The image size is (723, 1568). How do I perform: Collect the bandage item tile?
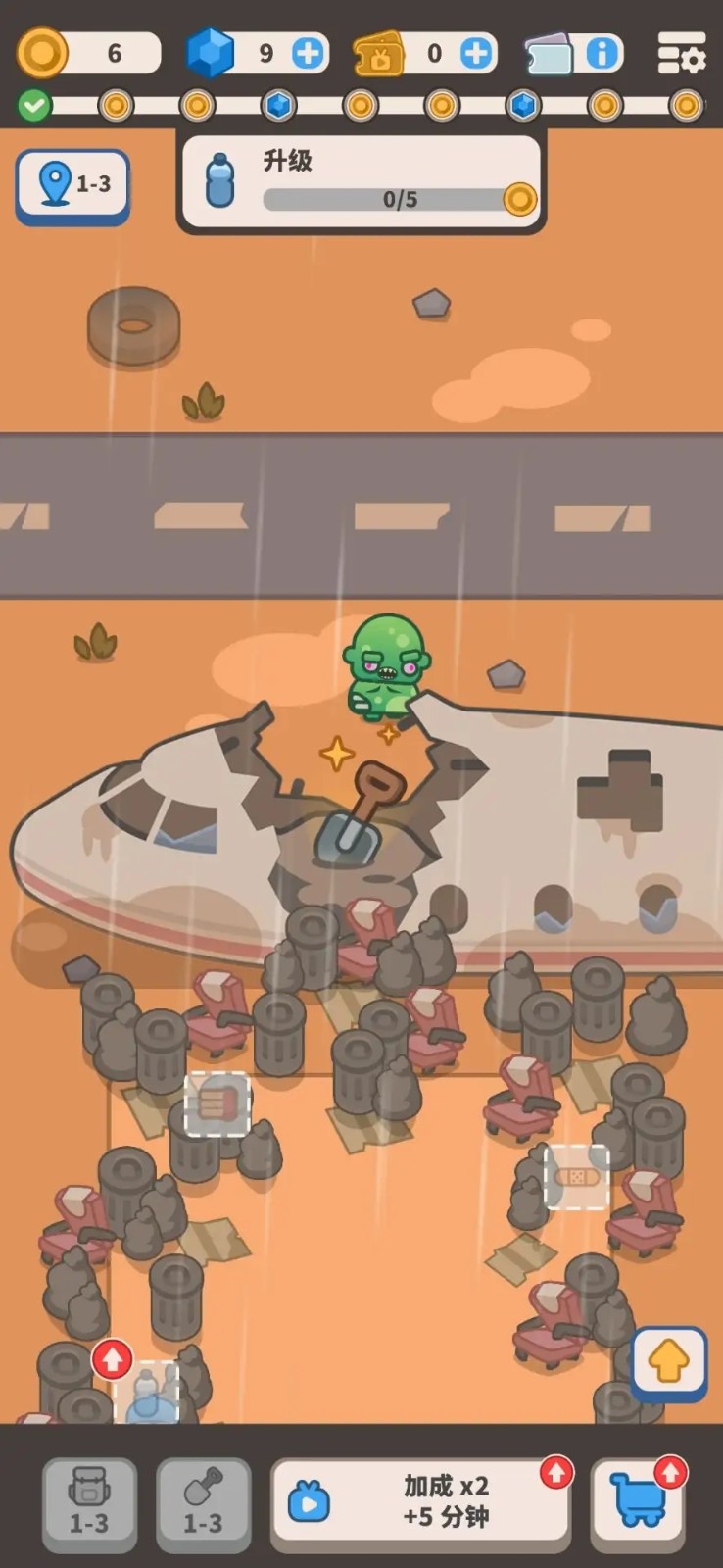pos(576,1176)
